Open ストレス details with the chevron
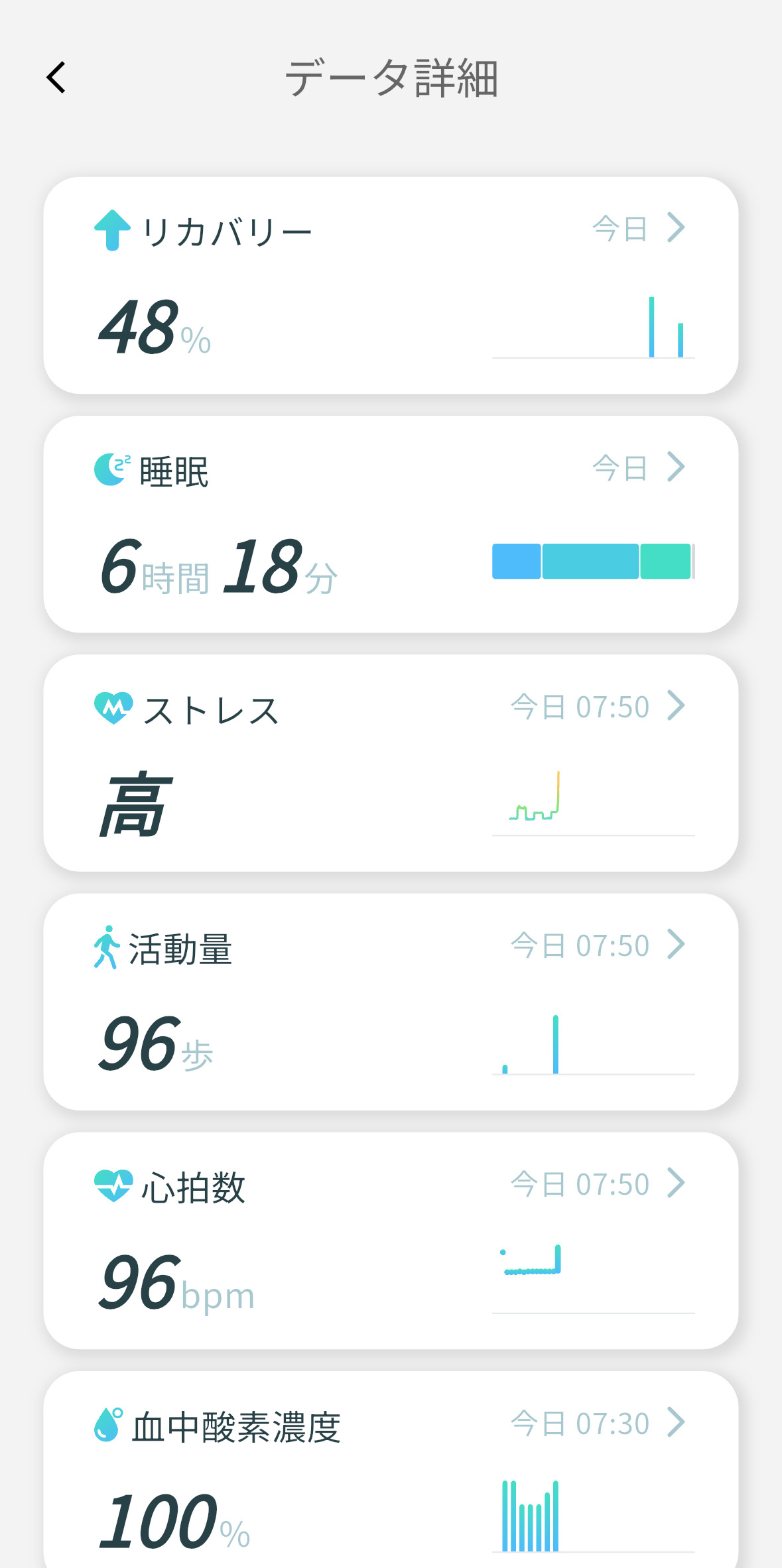 tap(678, 706)
